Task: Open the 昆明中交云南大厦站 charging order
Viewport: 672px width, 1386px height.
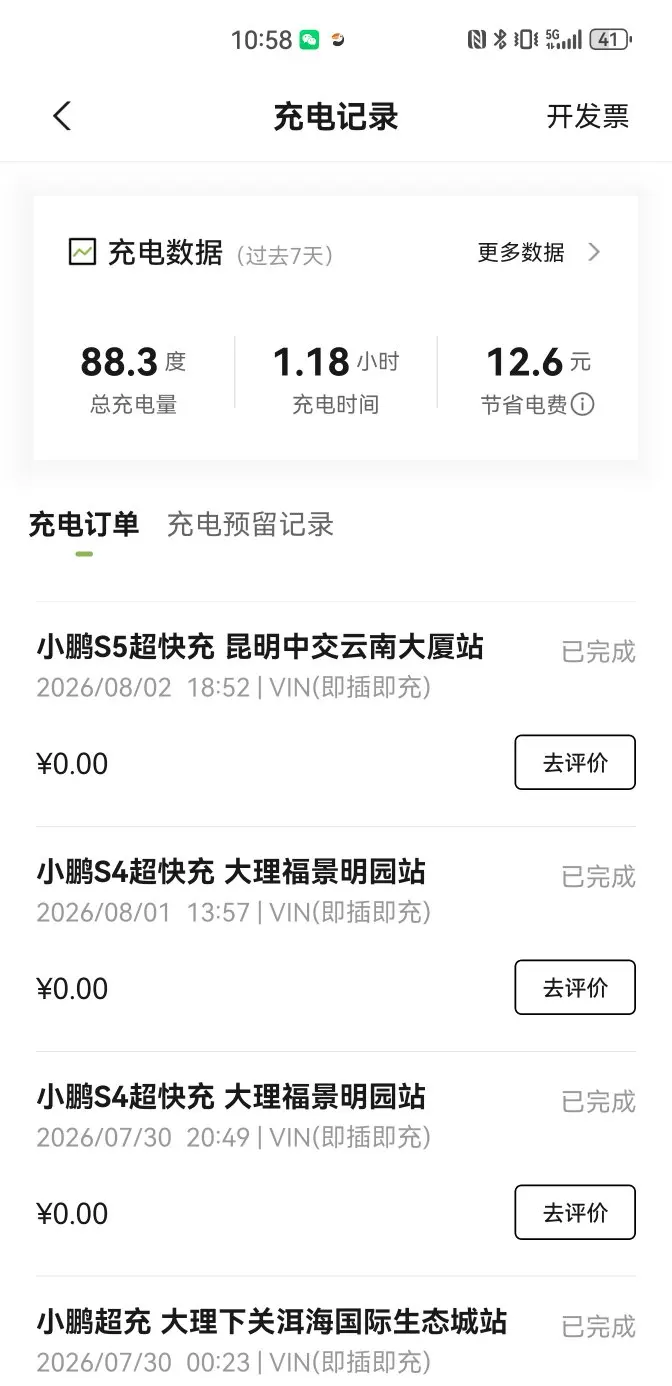Action: (x=336, y=714)
